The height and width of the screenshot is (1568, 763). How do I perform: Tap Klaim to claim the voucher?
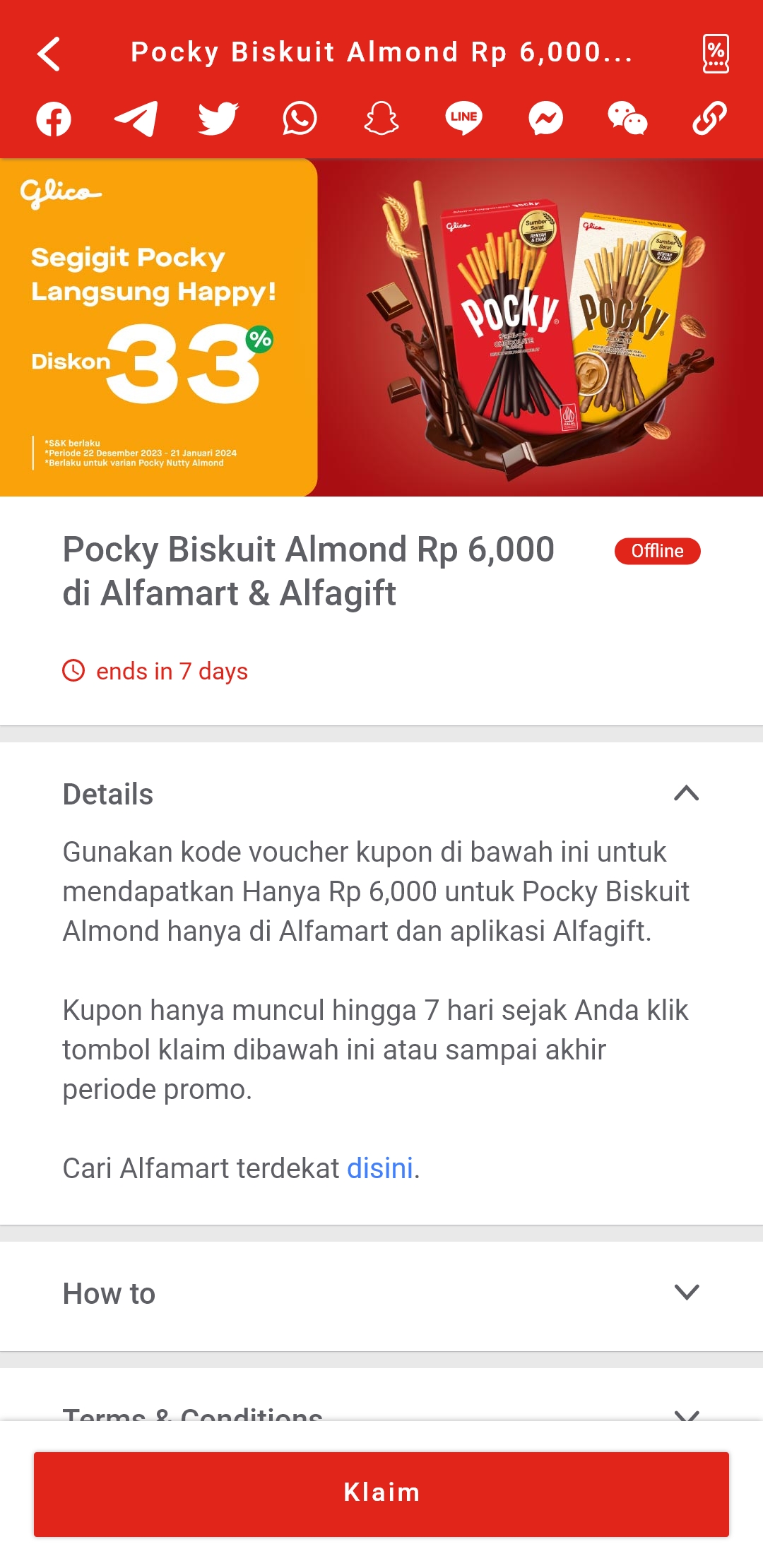pos(381,1493)
